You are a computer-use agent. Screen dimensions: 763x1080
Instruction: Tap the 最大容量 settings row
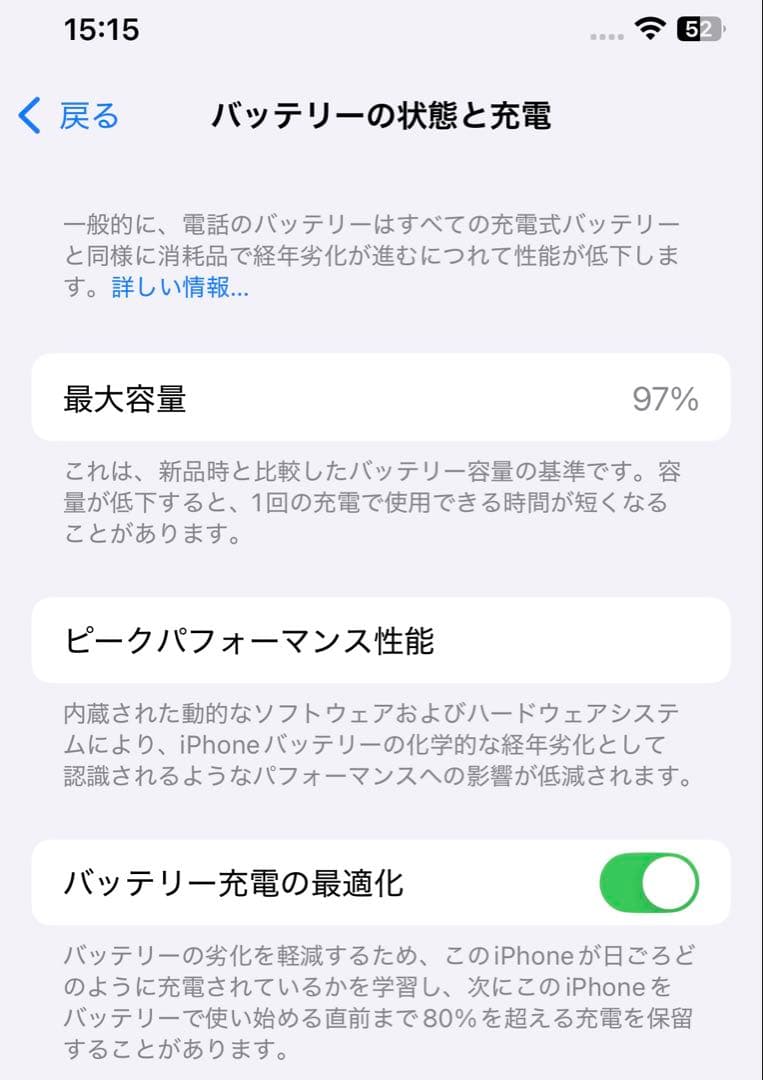coord(381,397)
